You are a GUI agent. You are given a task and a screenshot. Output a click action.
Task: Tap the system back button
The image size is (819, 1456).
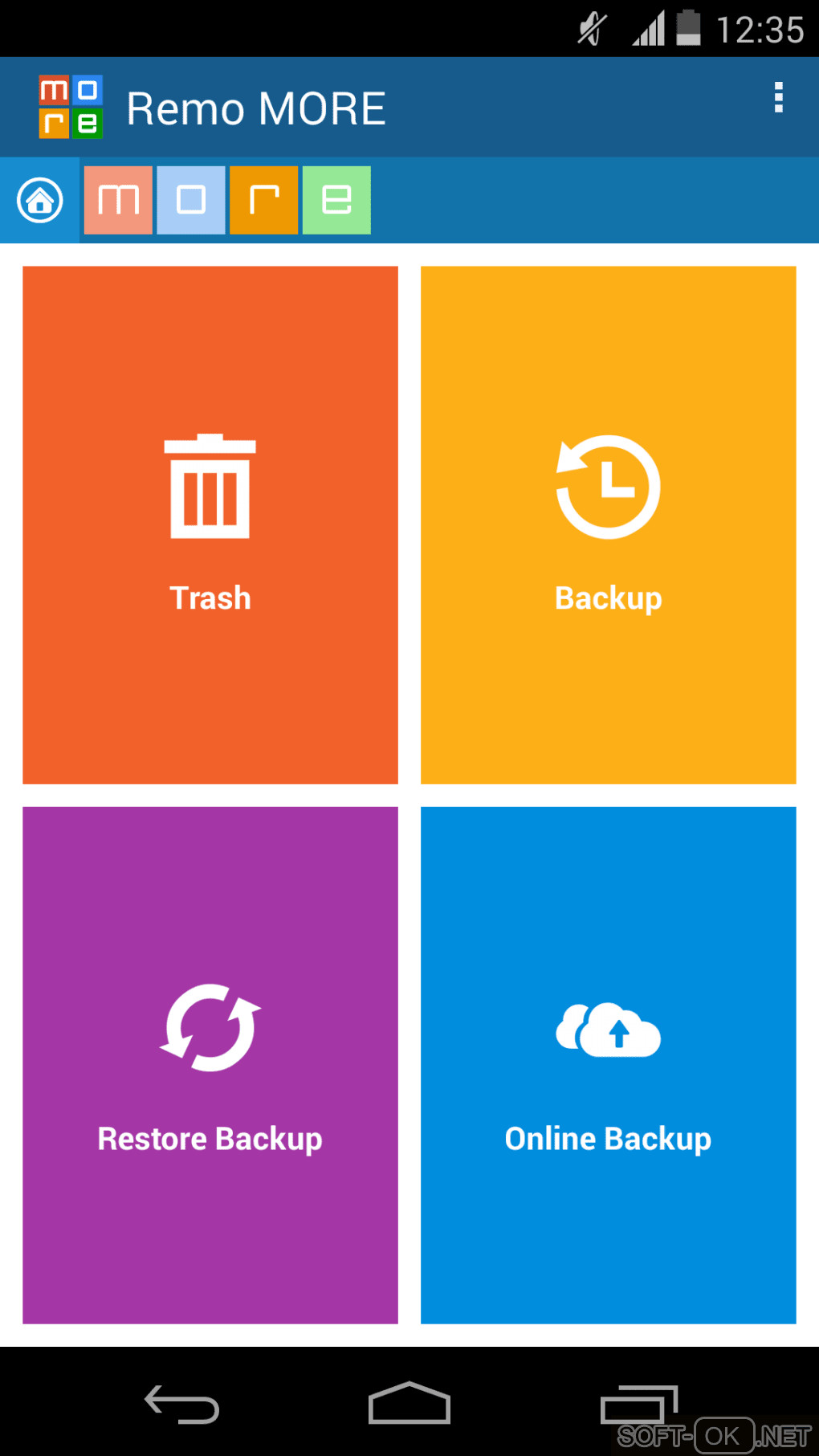181,1405
